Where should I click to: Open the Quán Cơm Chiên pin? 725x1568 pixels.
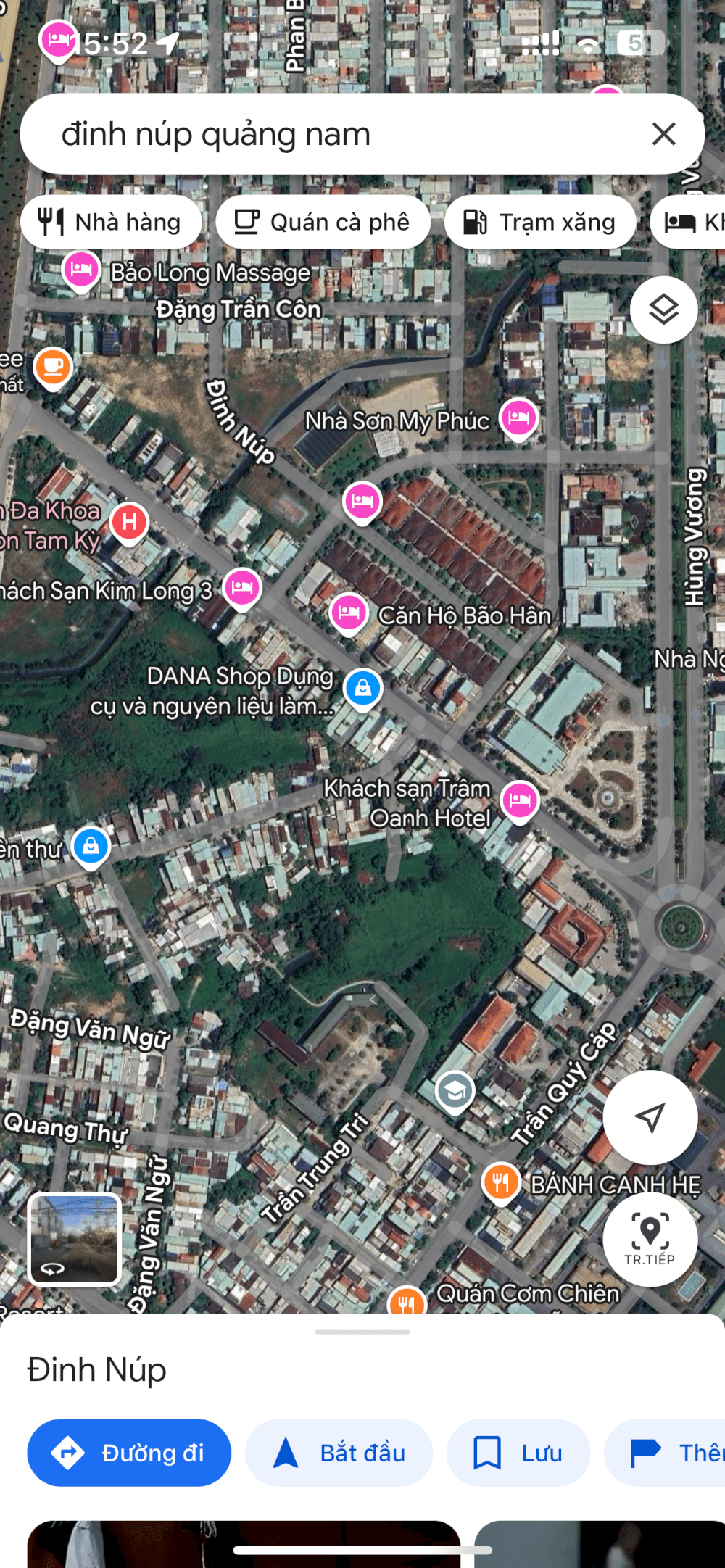coord(407,1301)
